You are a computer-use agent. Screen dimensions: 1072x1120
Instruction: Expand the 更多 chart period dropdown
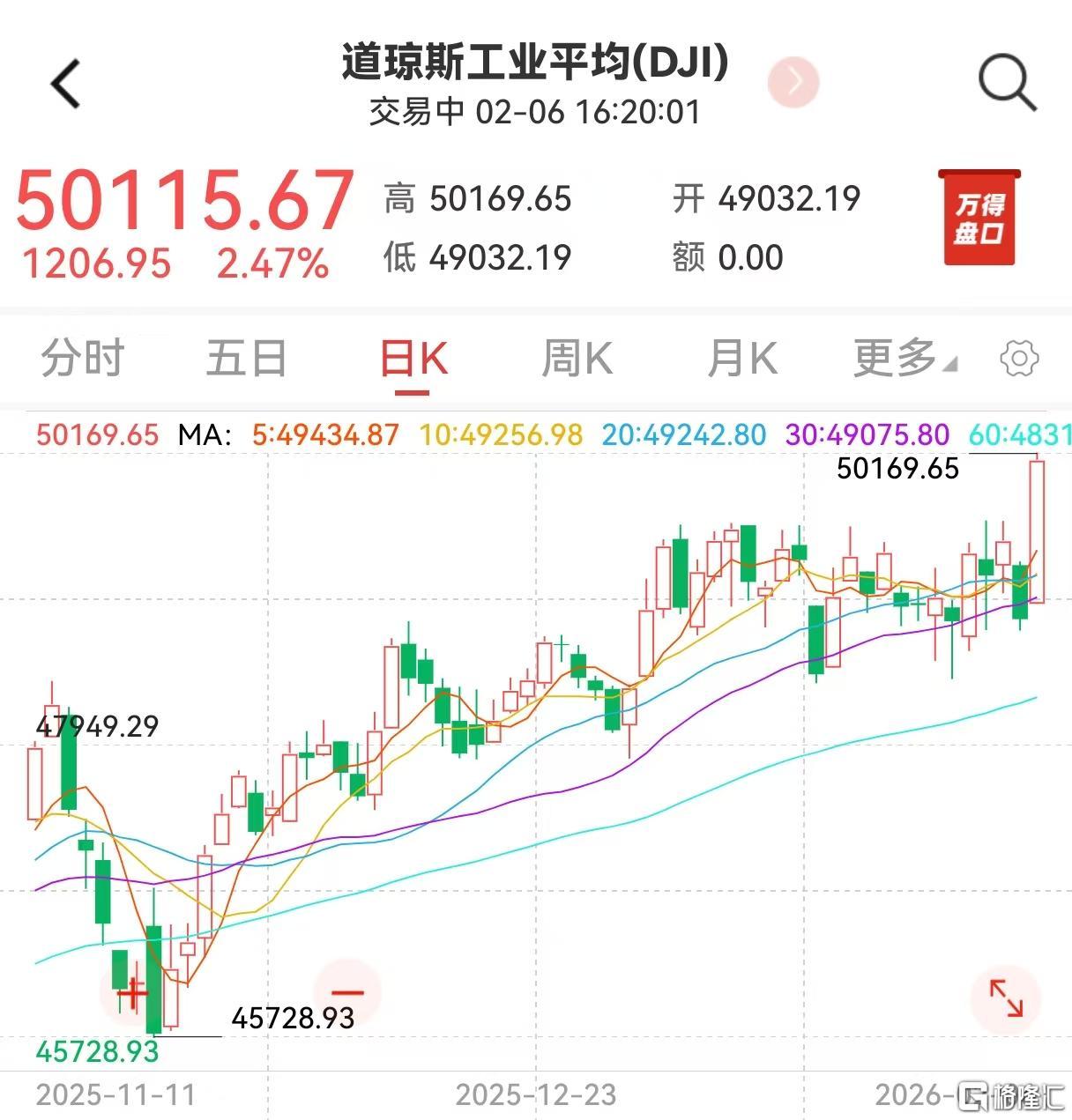[x=904, y=359]
